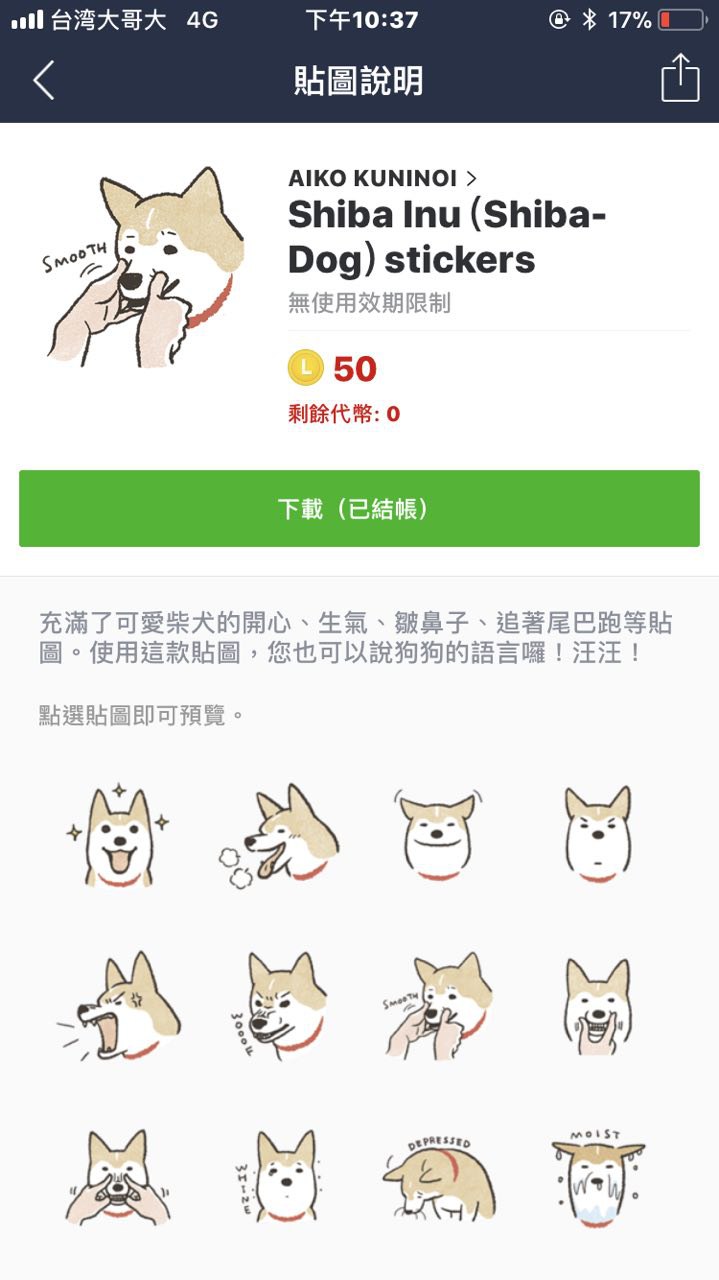Open the AIKO KUNINOI creator page
The image size is (719, 1280).
coord(382,178)
